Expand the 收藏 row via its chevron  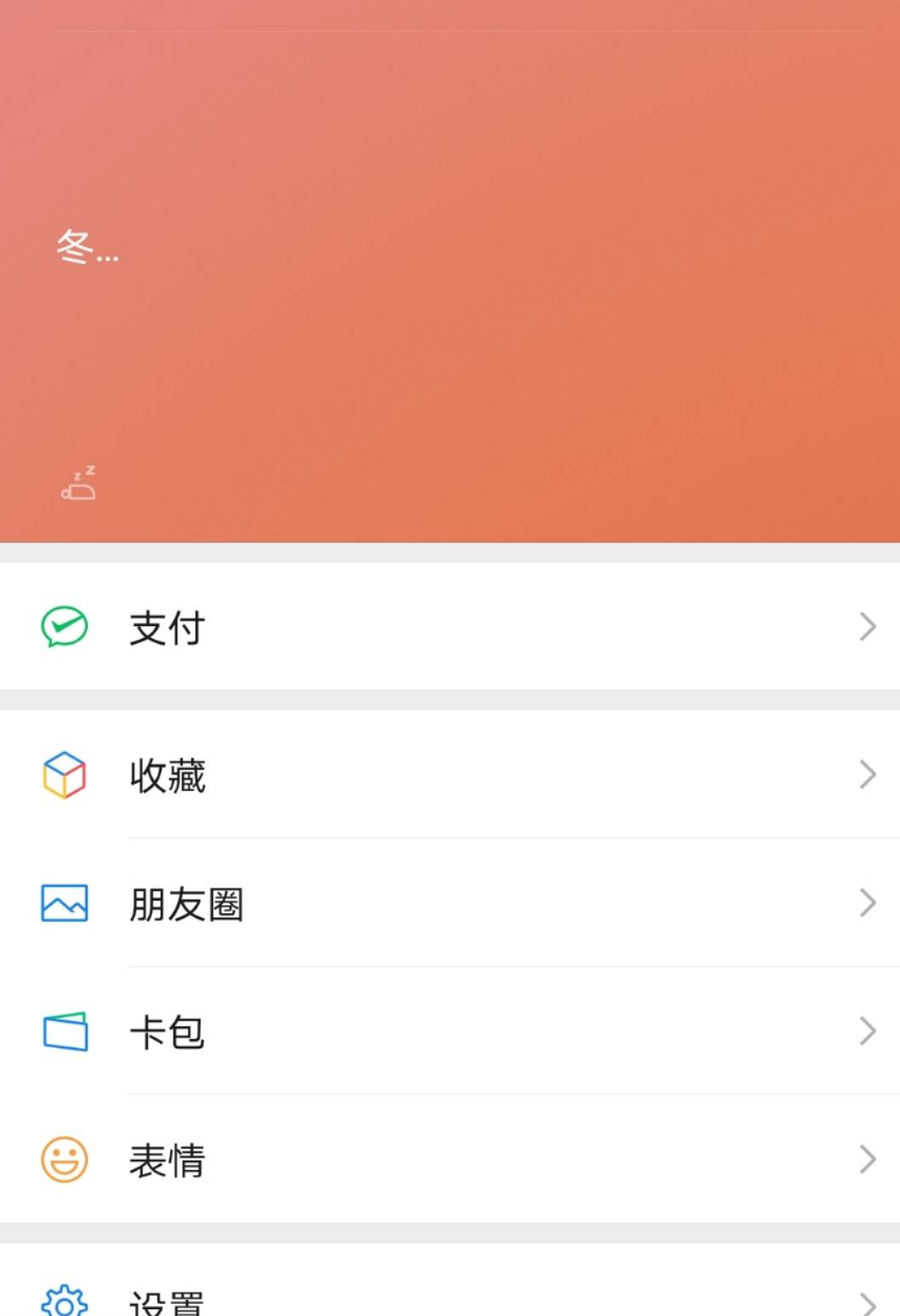pyautogui.click(x=867, y=774)
